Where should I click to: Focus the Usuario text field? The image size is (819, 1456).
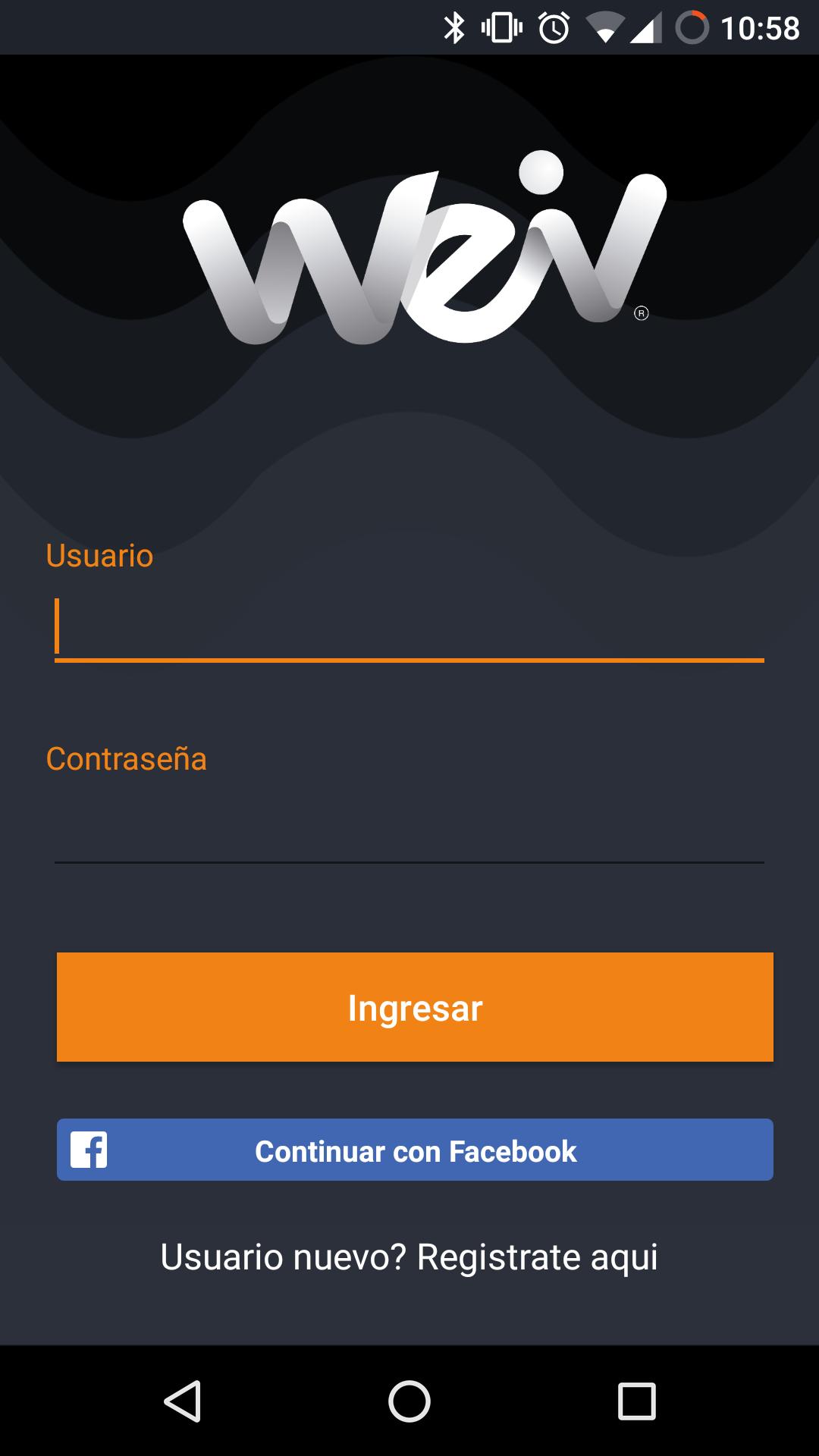coord(409,628)
